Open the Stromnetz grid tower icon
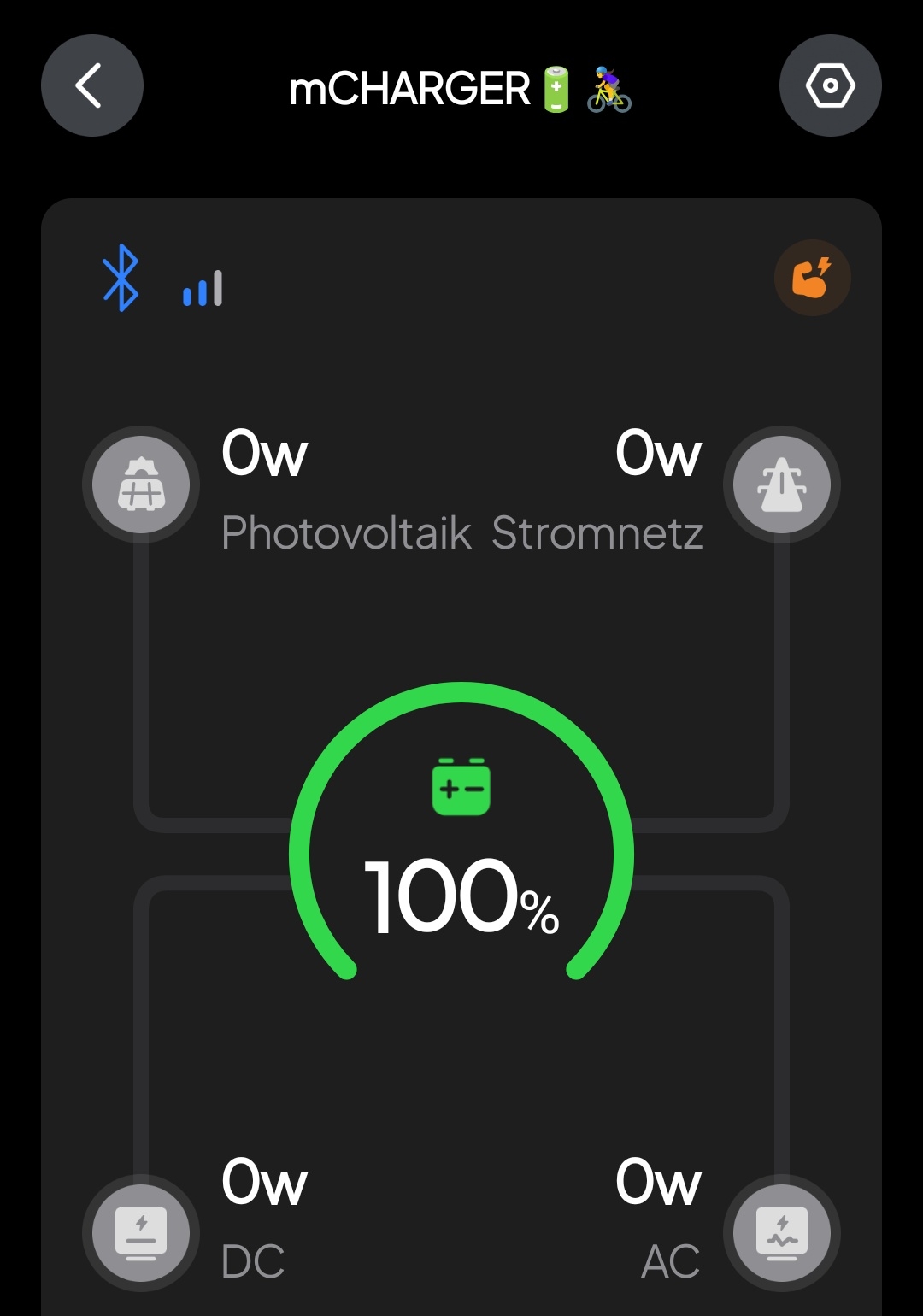923x1316 pixels. 781,485
